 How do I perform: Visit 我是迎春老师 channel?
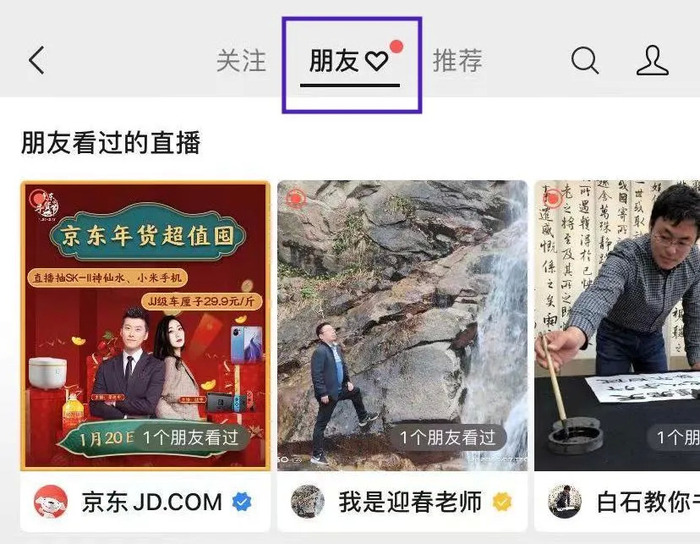(x=402, y=501)
